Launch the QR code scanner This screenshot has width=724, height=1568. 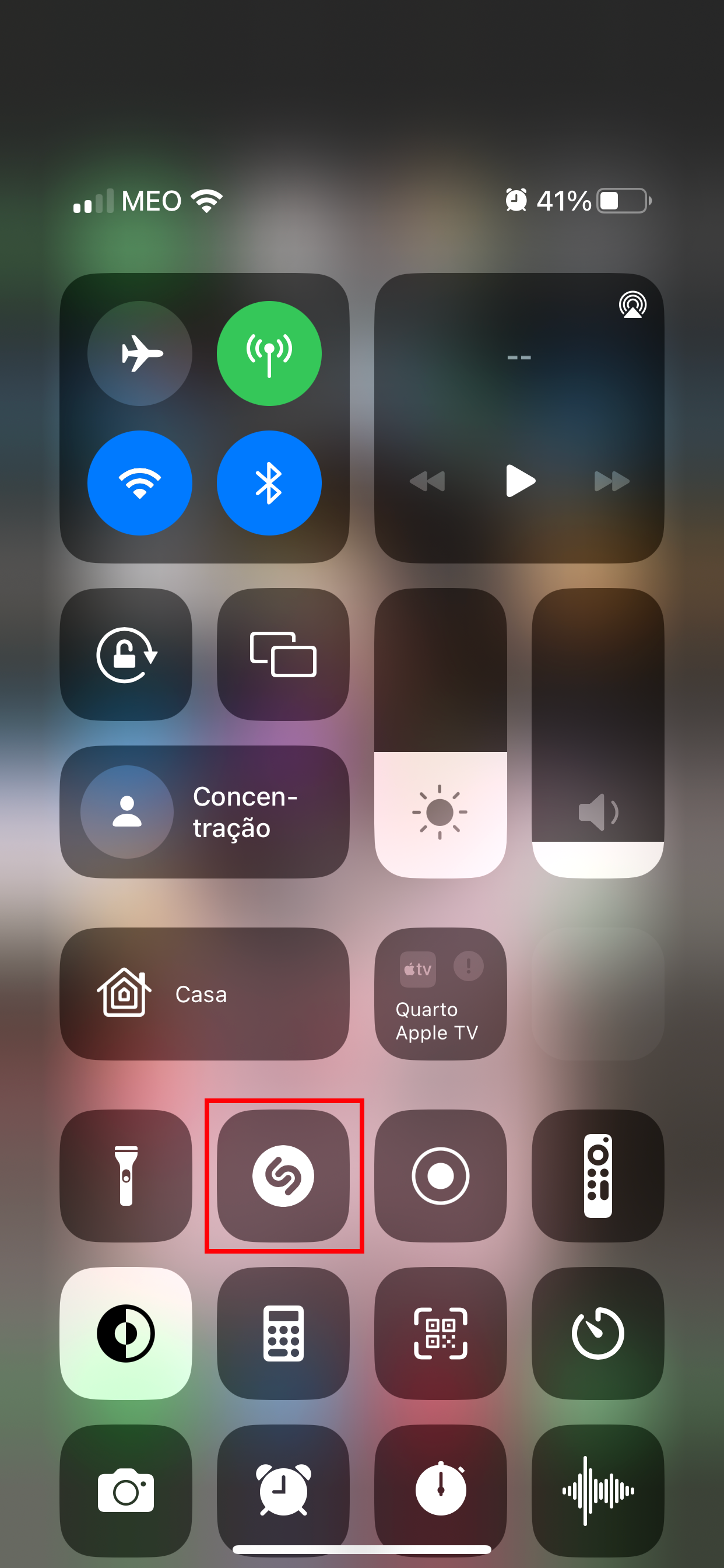click(440, 1333)
